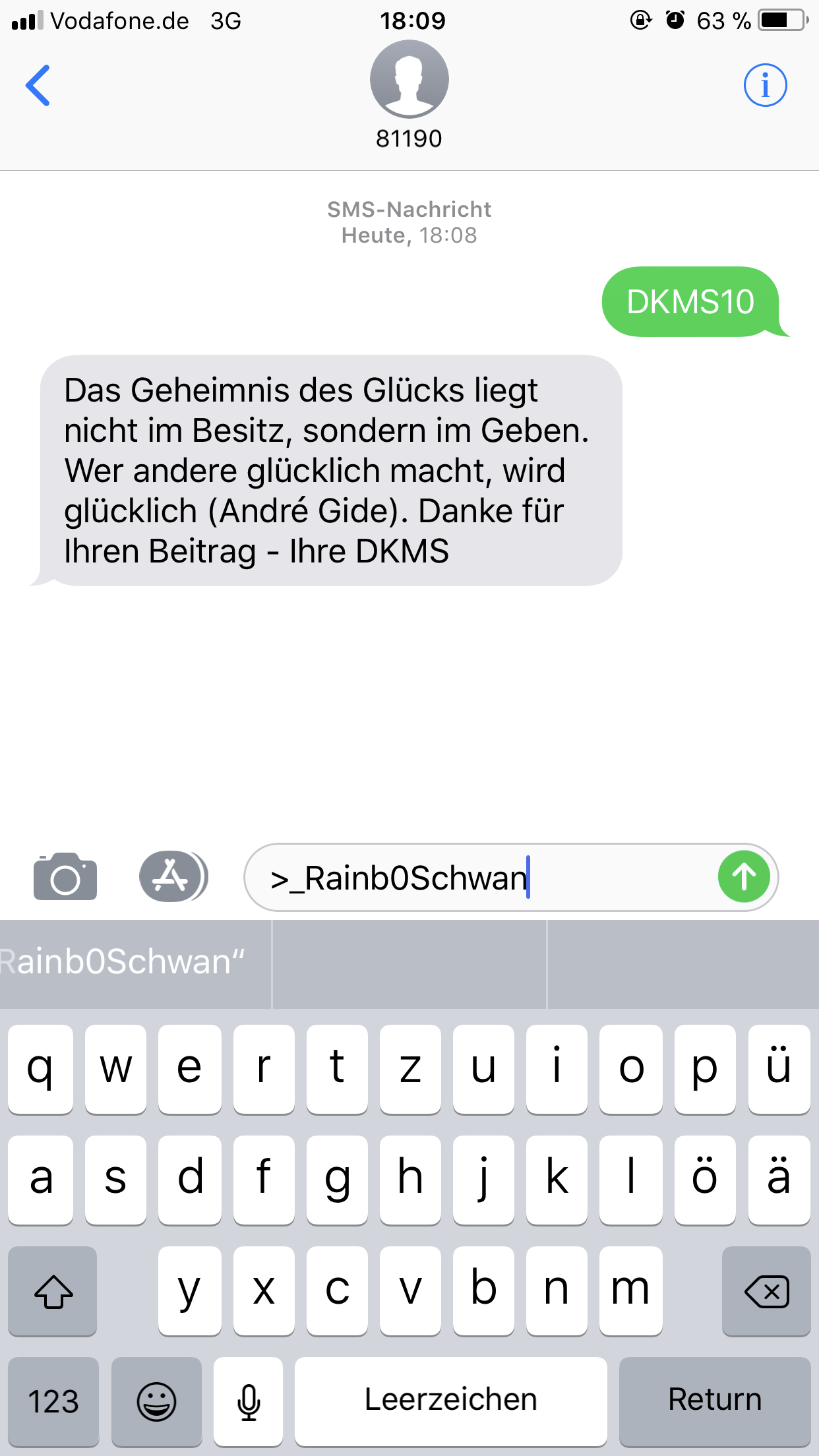Send the typed message
The height and width of the screenshot is (1456, 819).
744,877
